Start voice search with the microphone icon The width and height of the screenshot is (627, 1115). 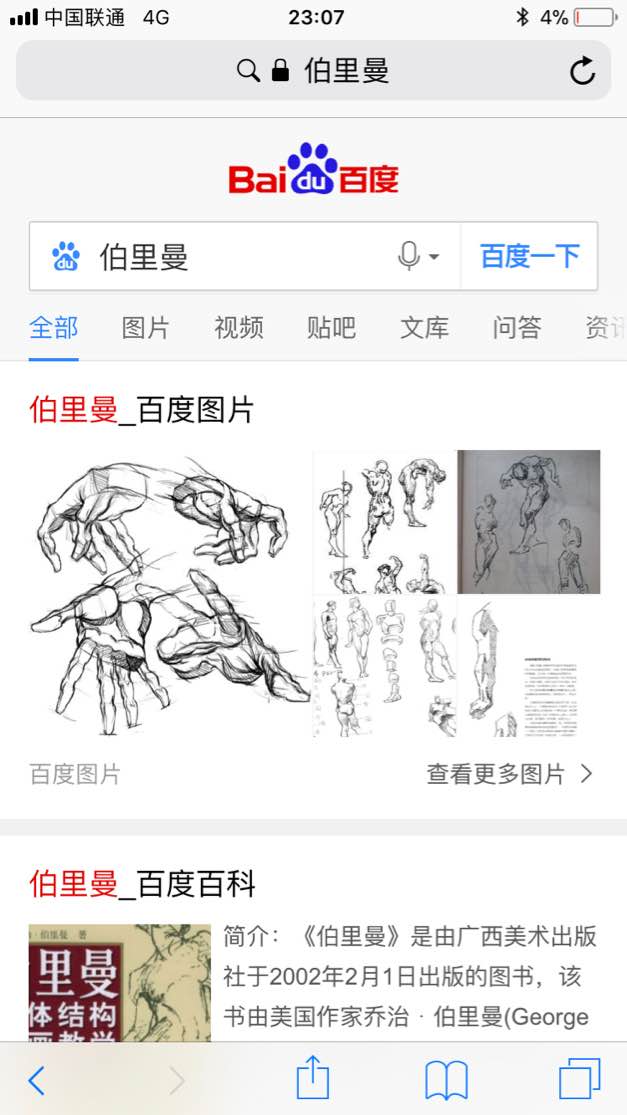coord(410,257)
